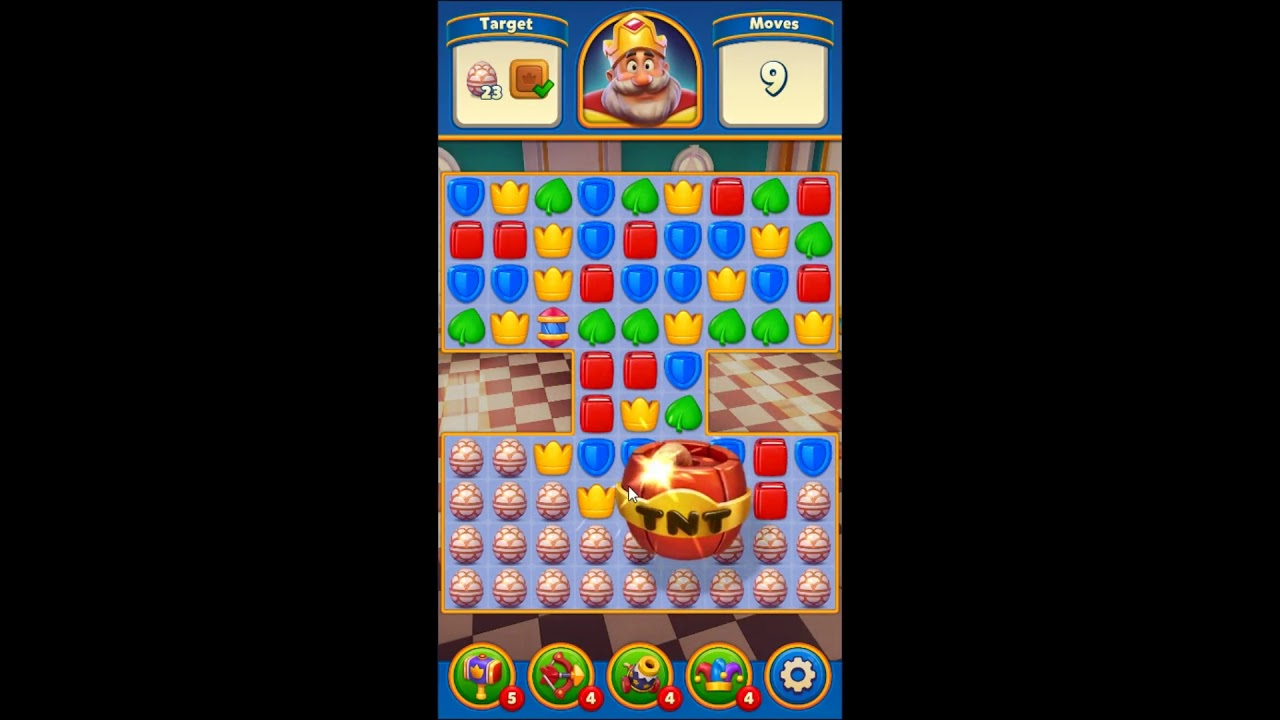Use the jester hat booster
1280x720 pixels.
click(718, 674)
